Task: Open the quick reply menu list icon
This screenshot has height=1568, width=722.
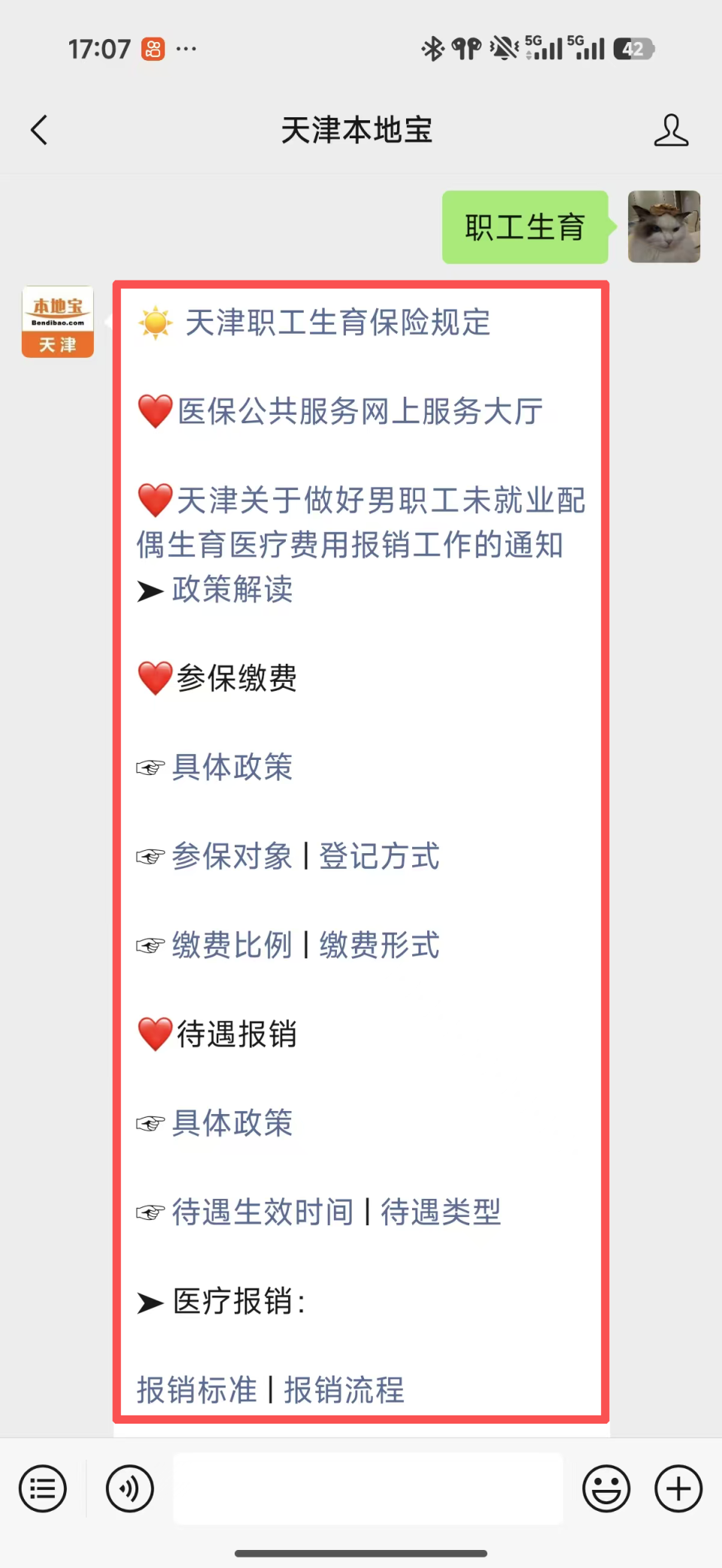Action: (42, 1488)
